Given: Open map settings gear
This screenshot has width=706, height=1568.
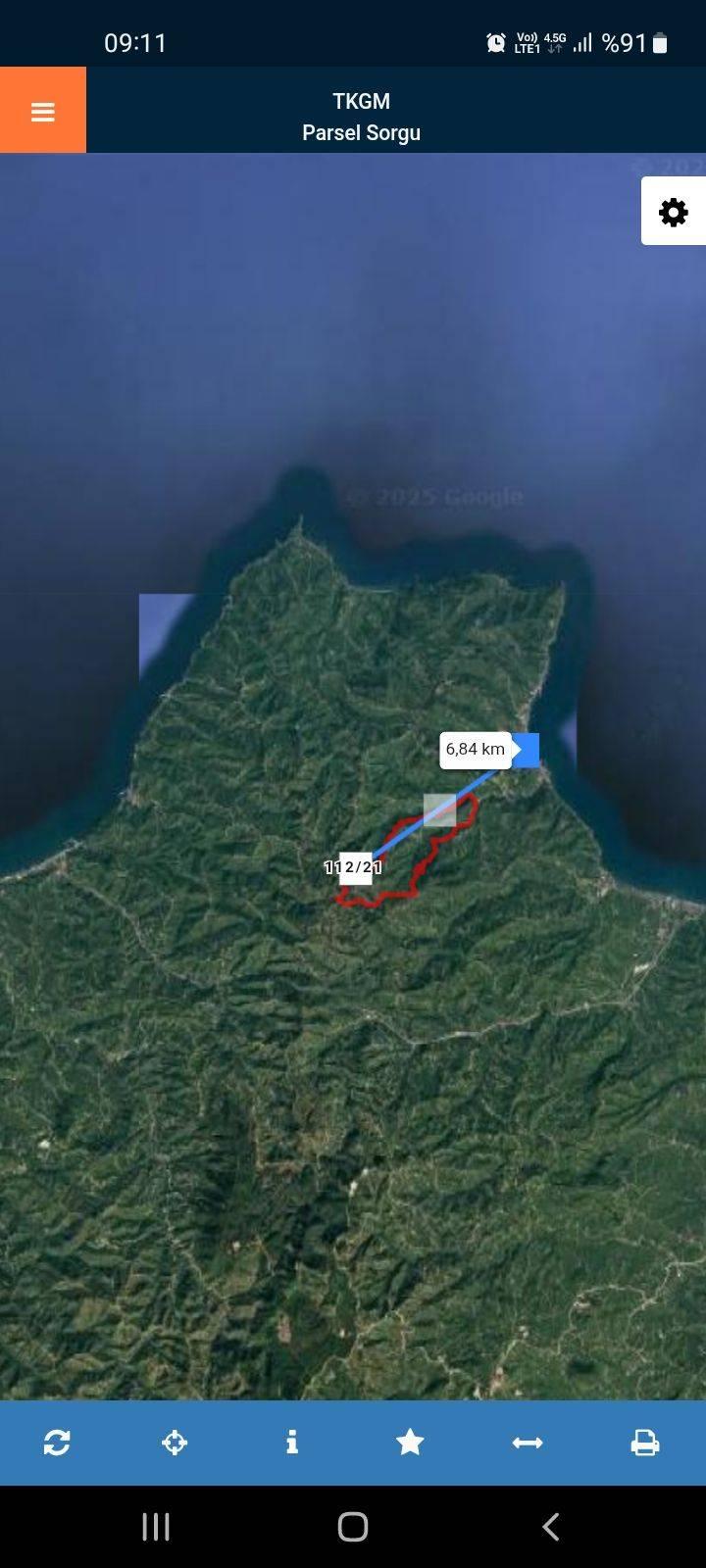Looking at the screenshot, I should point(673,212).
